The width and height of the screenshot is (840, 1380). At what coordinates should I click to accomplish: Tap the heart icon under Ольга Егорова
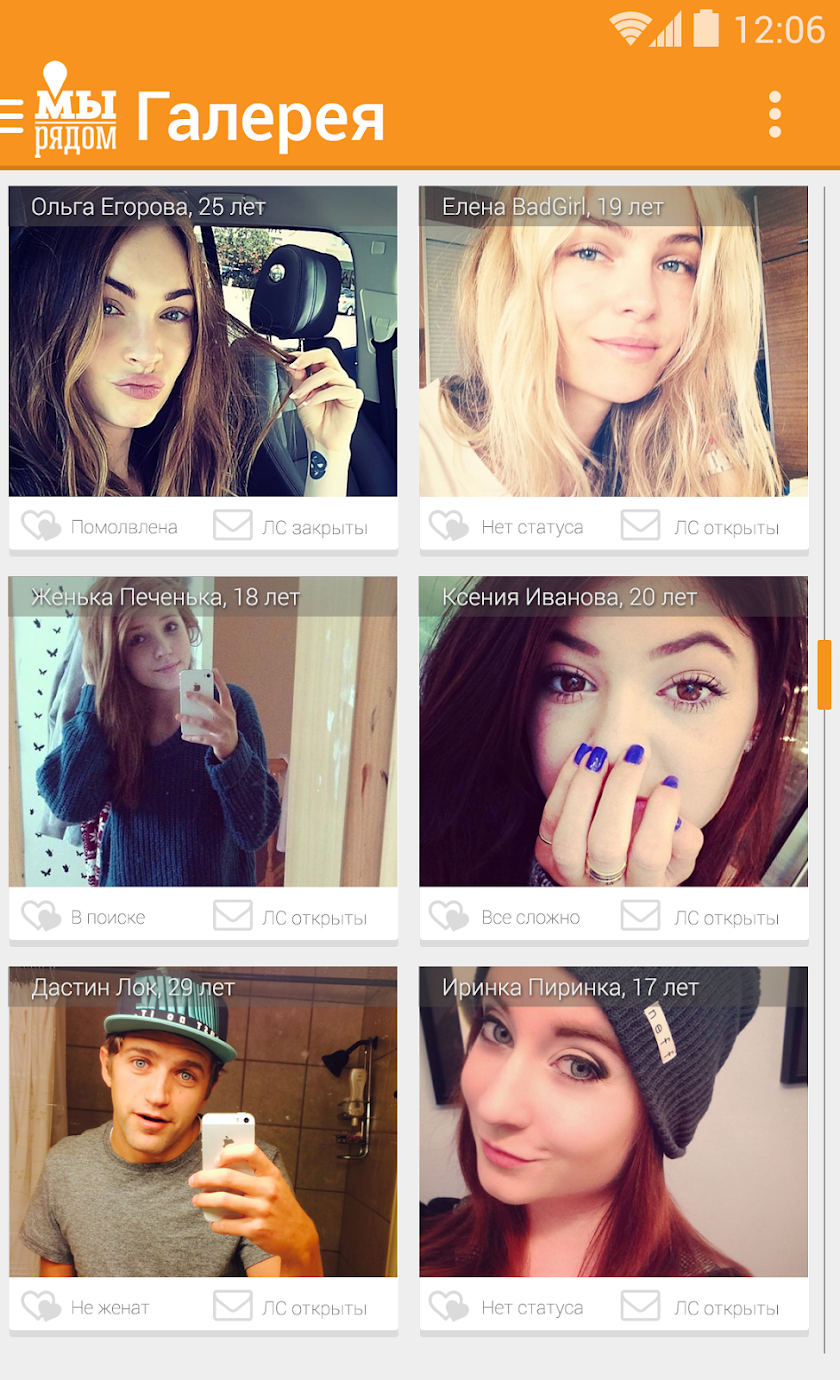point(41,526)
